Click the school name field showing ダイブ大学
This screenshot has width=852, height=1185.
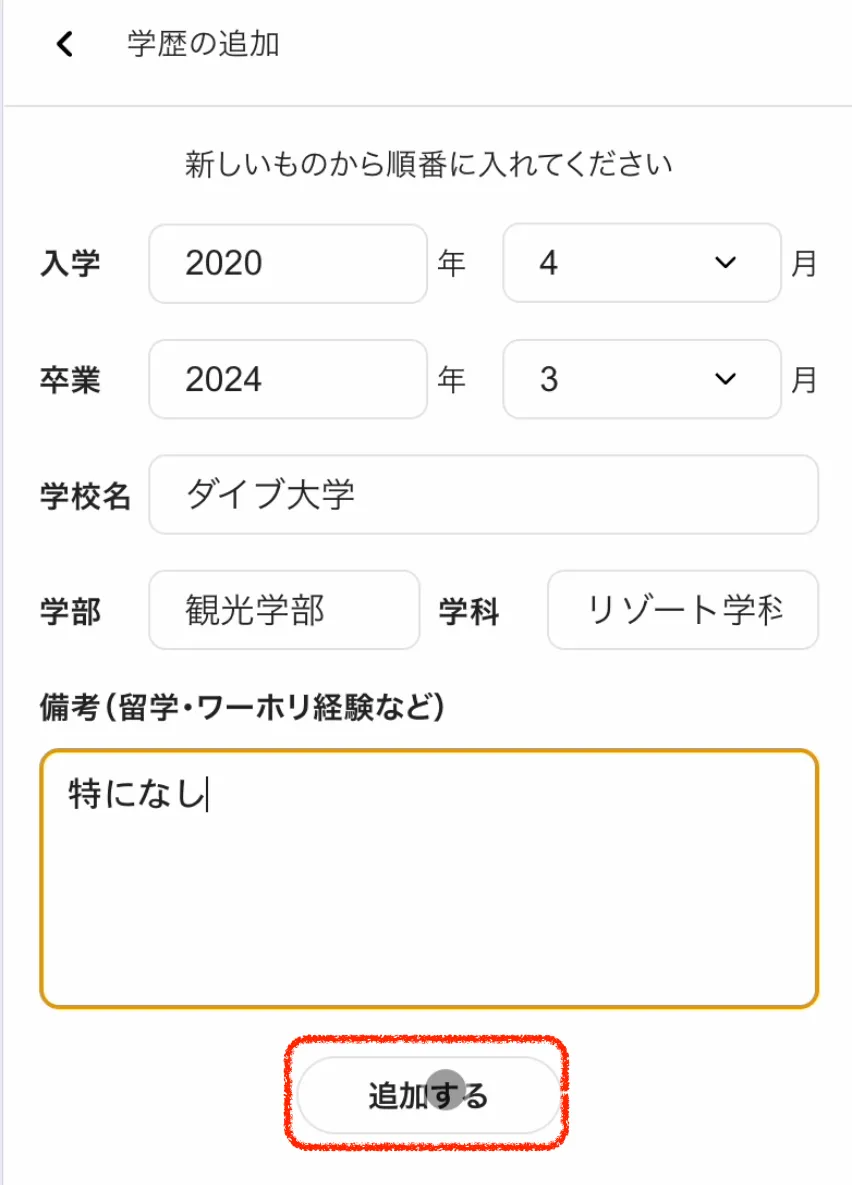[483, 494]
